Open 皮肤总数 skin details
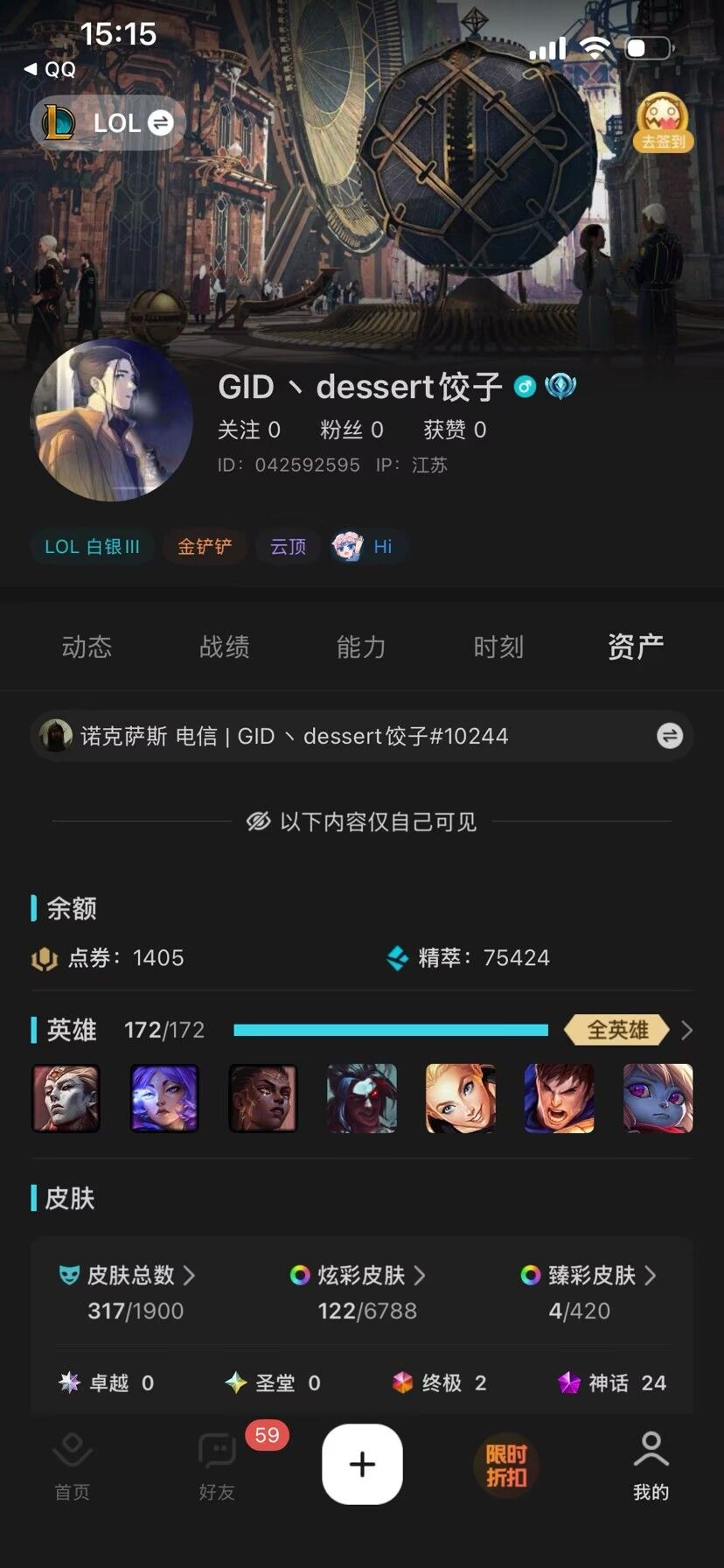The image size is (724, 1568). [x=139, y=1275]
